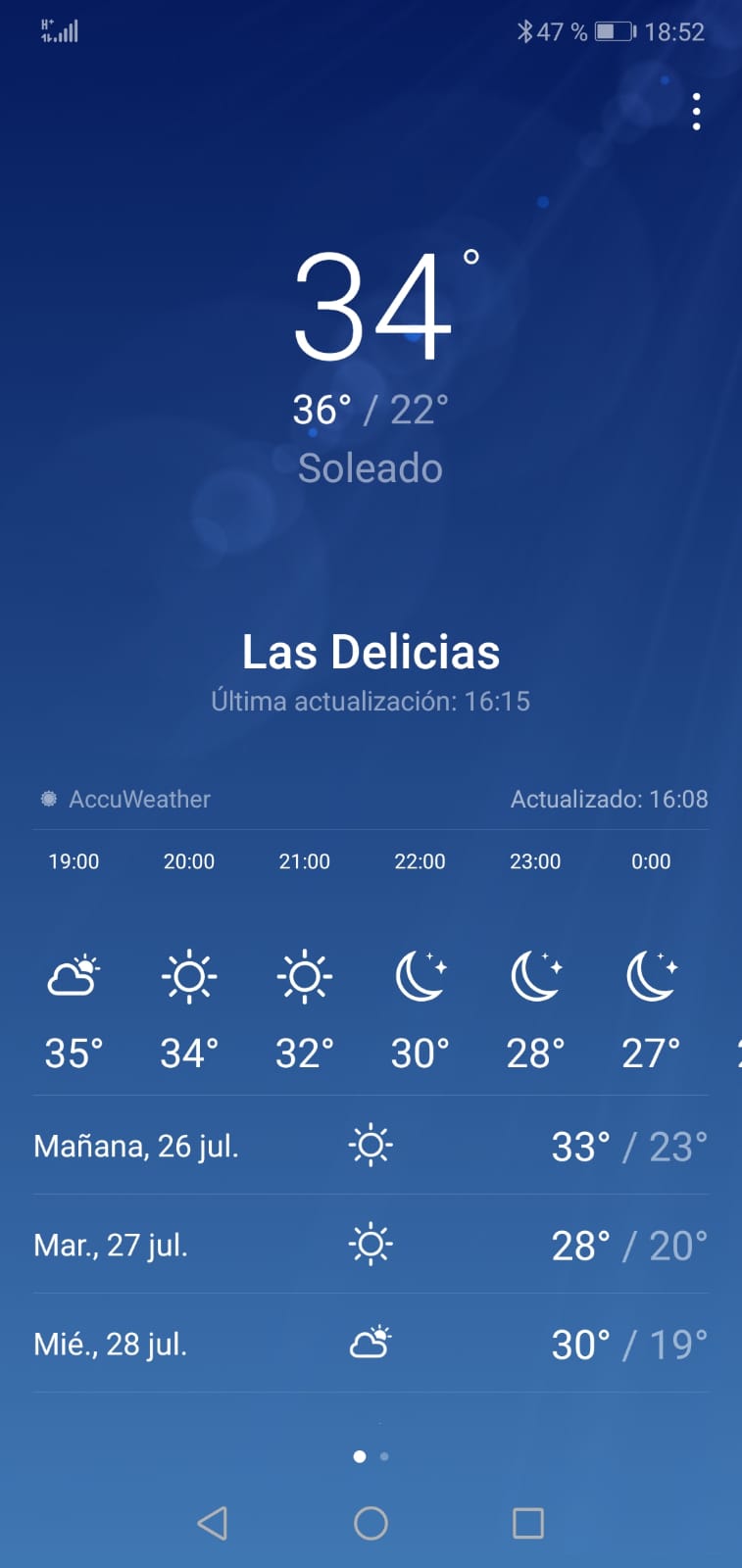Open forecast for Mañana, 26 jul.
The width and height of the screenshot is (742, 1568).
coord(371,1145)
